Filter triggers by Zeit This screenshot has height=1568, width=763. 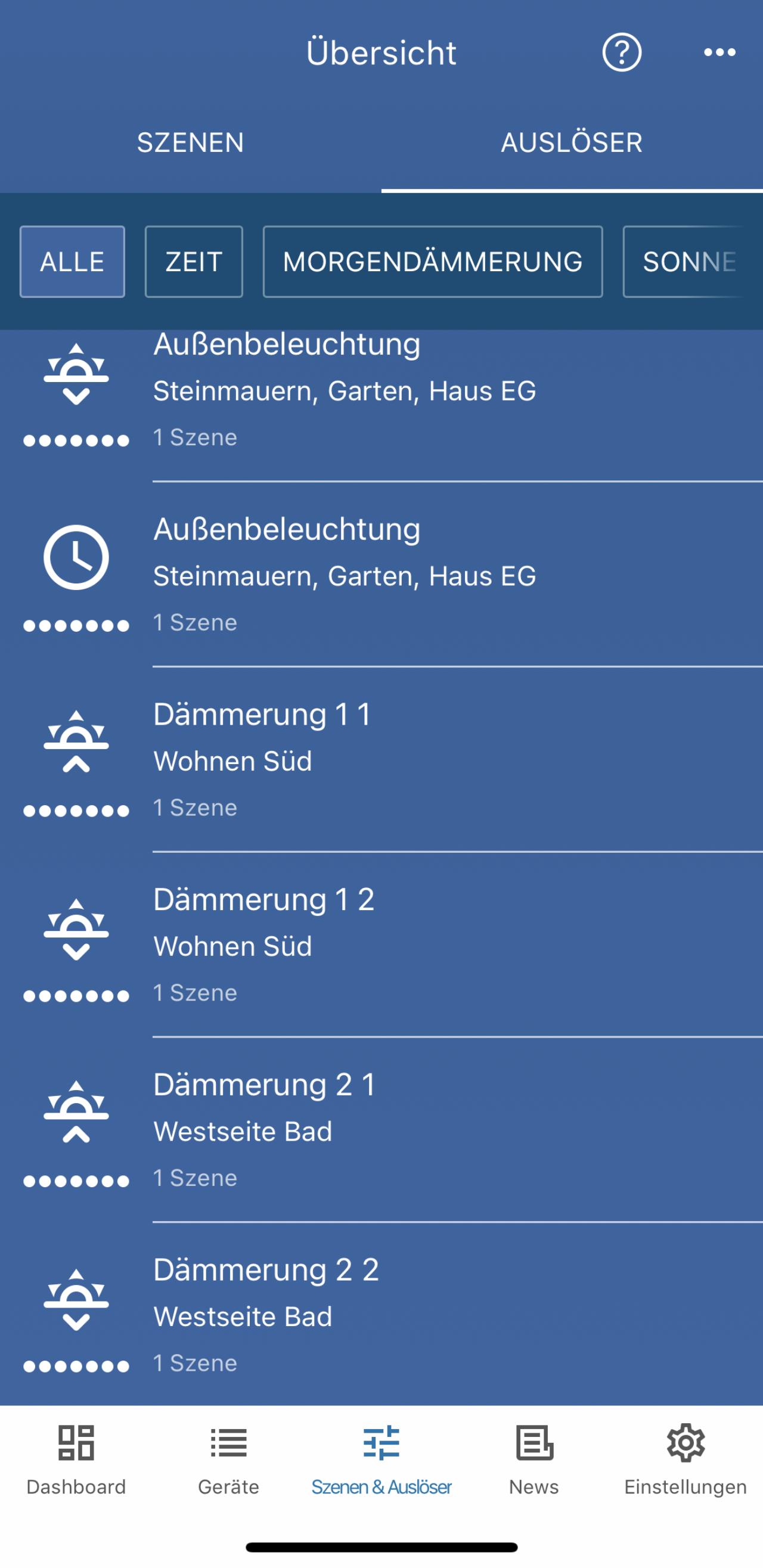coord(194,262)
